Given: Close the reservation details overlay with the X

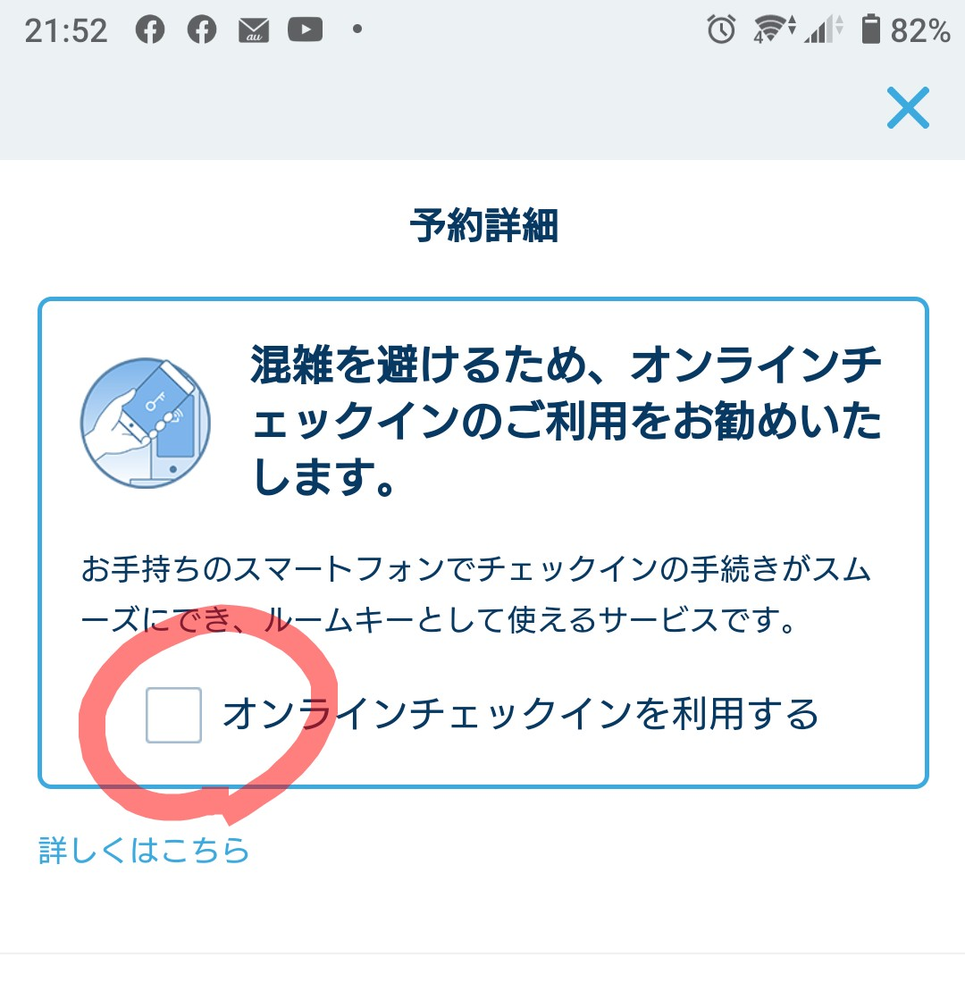Looking at the screenshot, I should pos(907,108).
